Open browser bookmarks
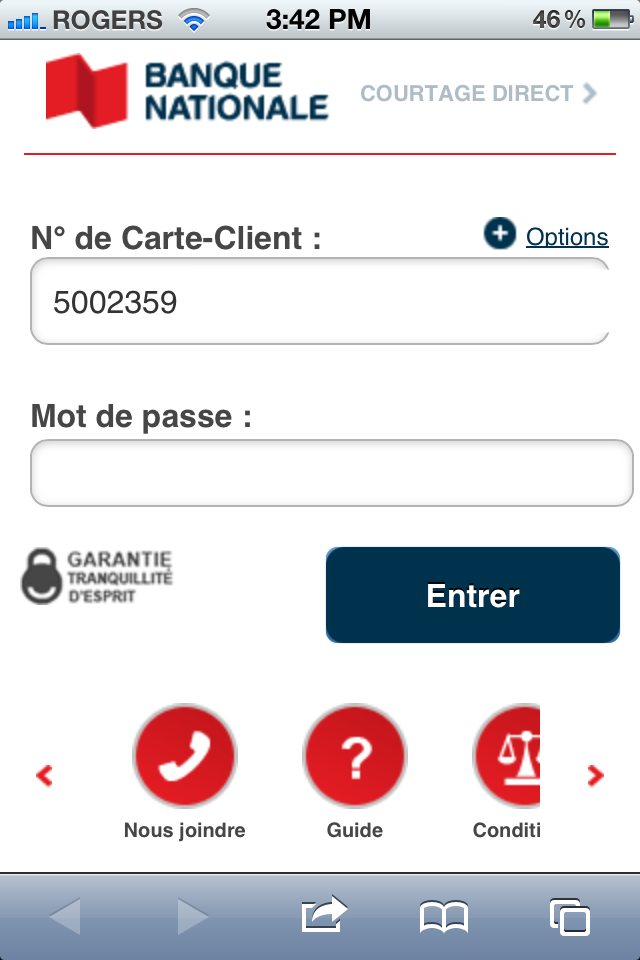The width and height of the screenshot is (640, 960). click(x=444, y=917)
